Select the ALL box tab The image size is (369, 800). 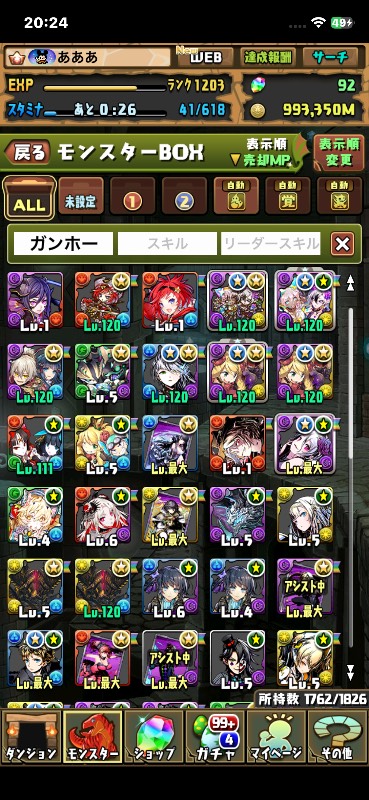30,197
